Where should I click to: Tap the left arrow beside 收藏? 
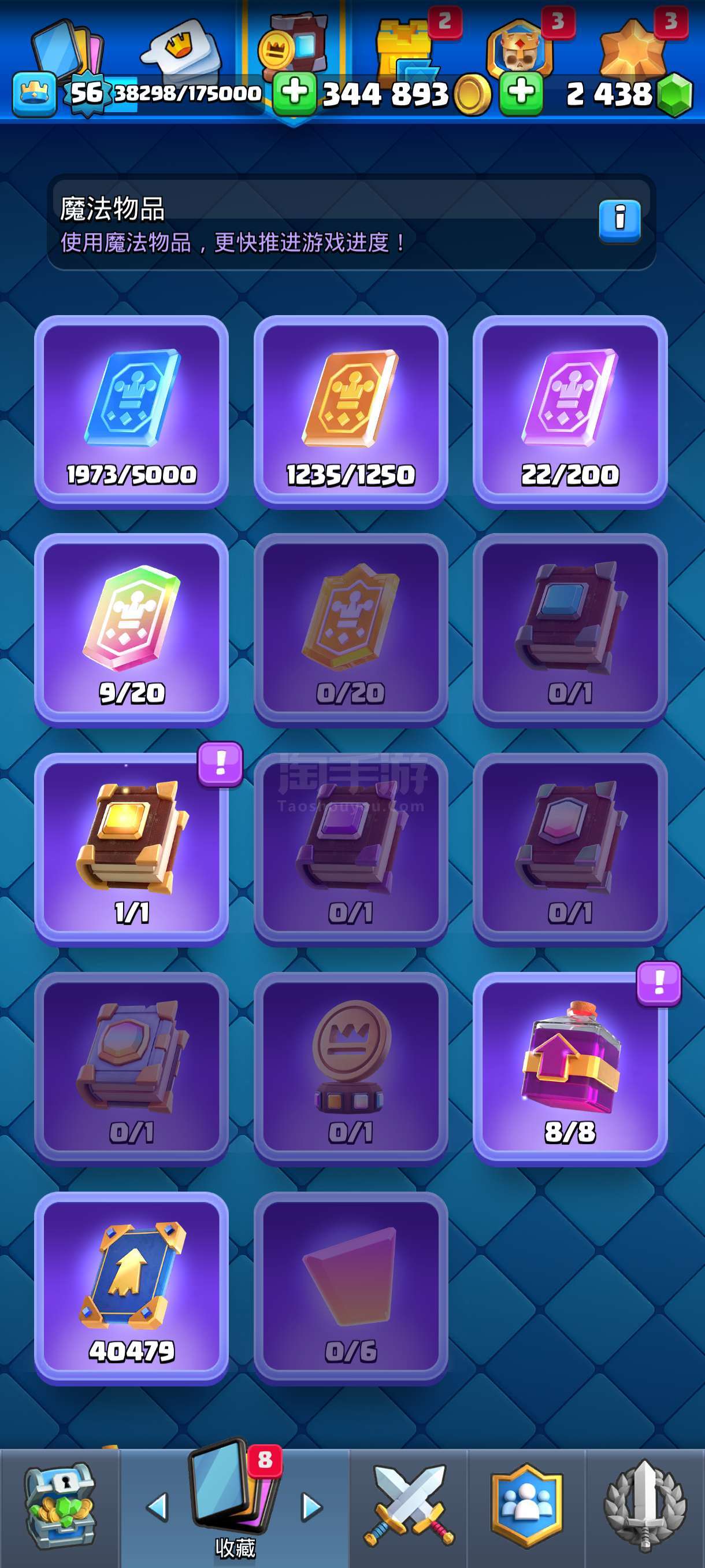tap(158, 1507)
